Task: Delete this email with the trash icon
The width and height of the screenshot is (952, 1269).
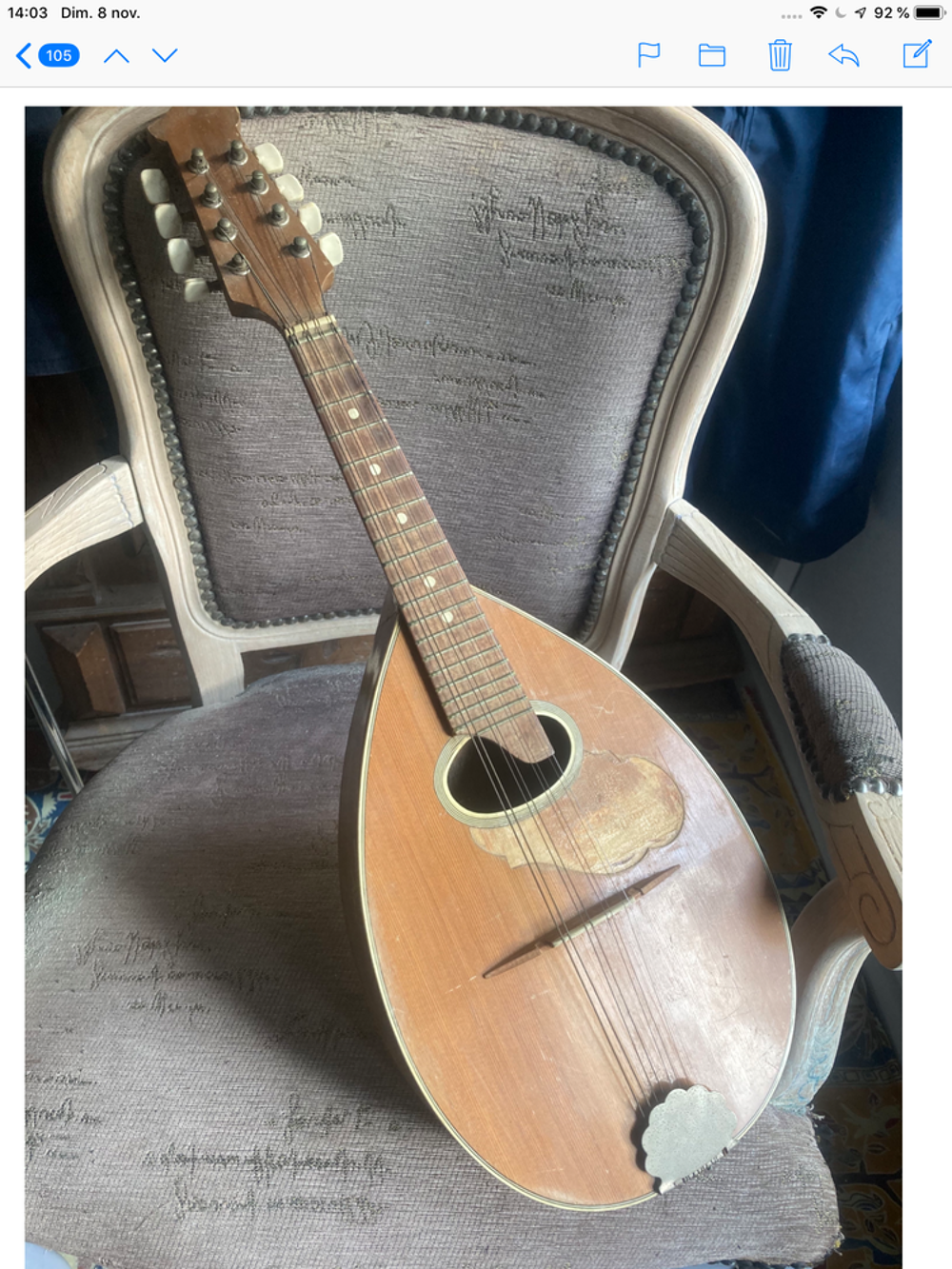Action: tap(779, 55)
